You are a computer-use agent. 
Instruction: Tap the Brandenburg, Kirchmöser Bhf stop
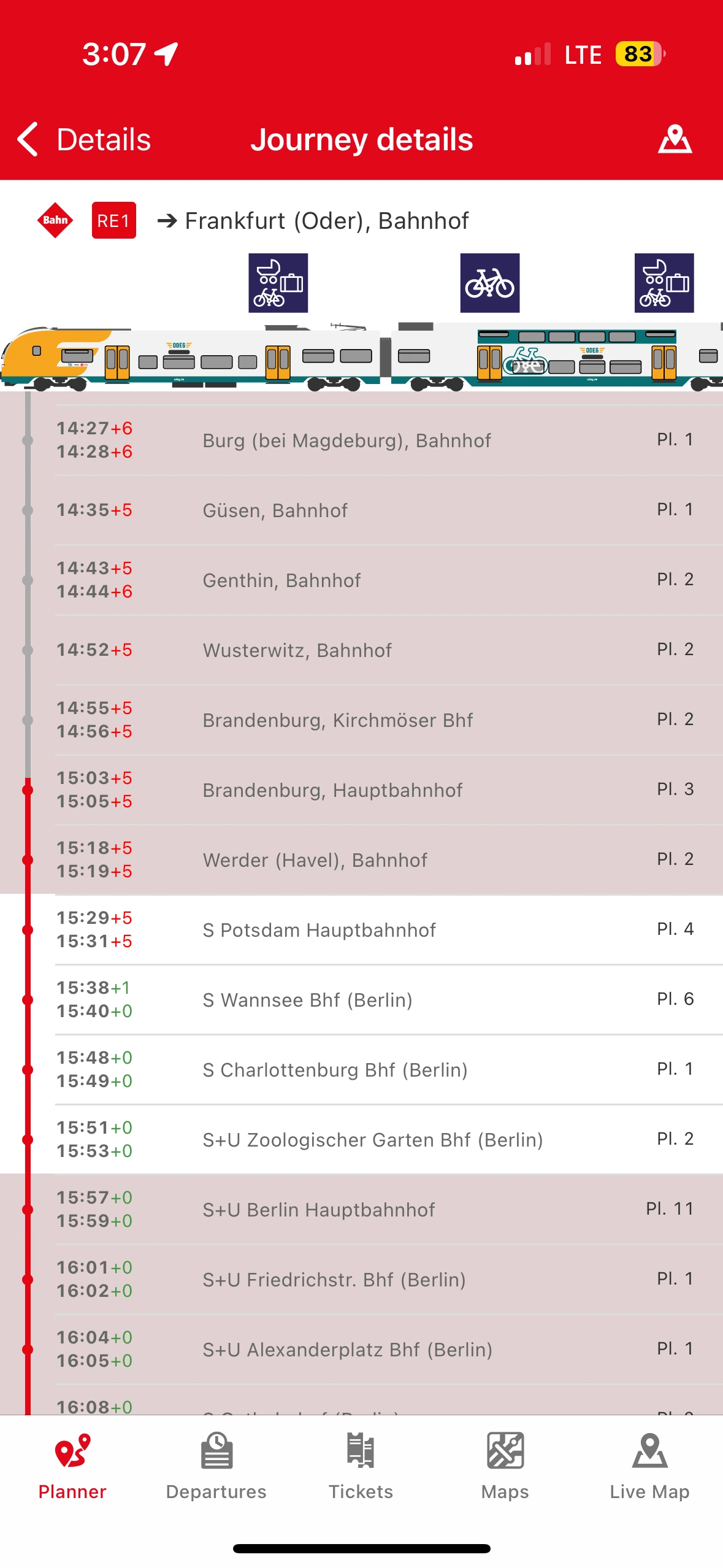pos(361,720)
